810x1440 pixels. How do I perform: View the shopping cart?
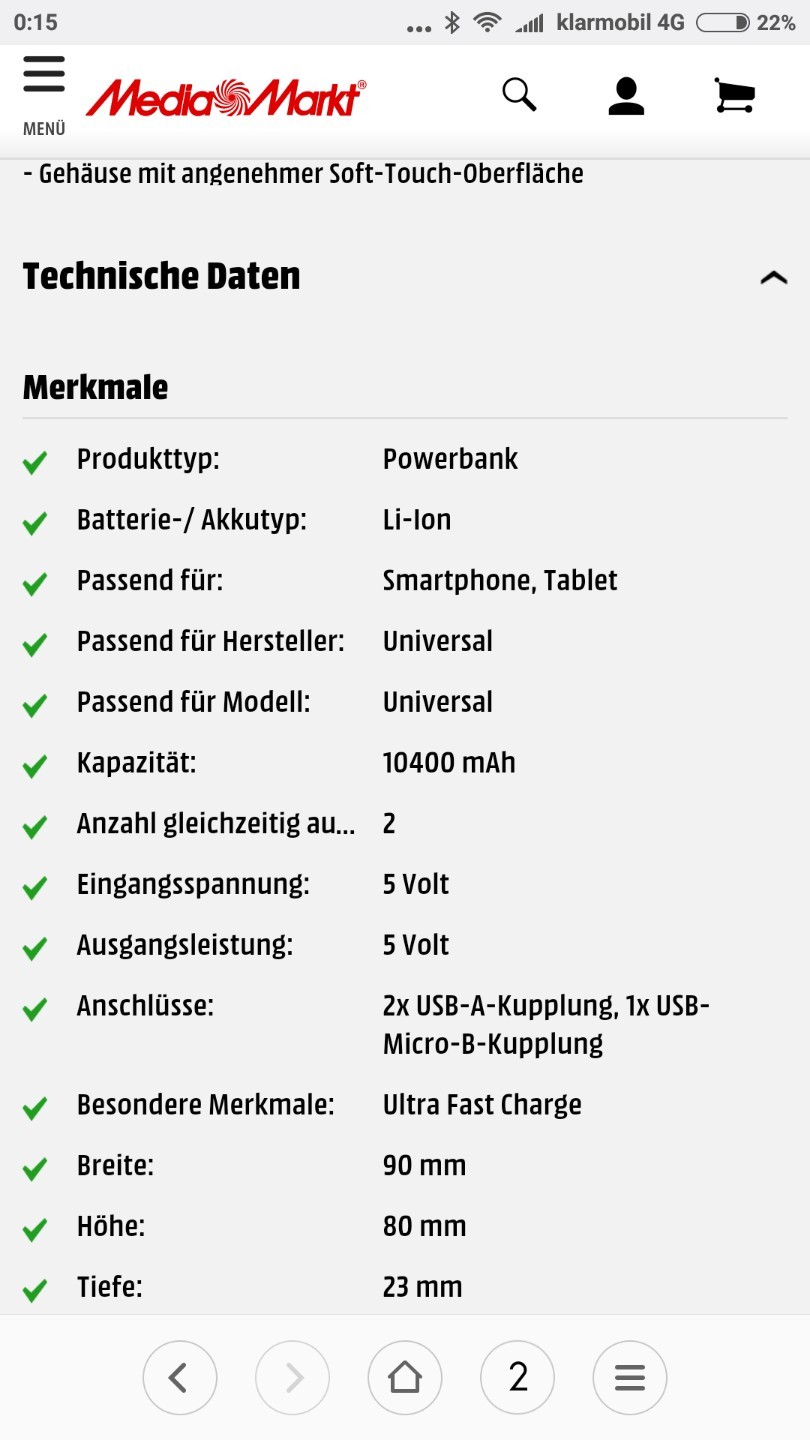point(735,96)
